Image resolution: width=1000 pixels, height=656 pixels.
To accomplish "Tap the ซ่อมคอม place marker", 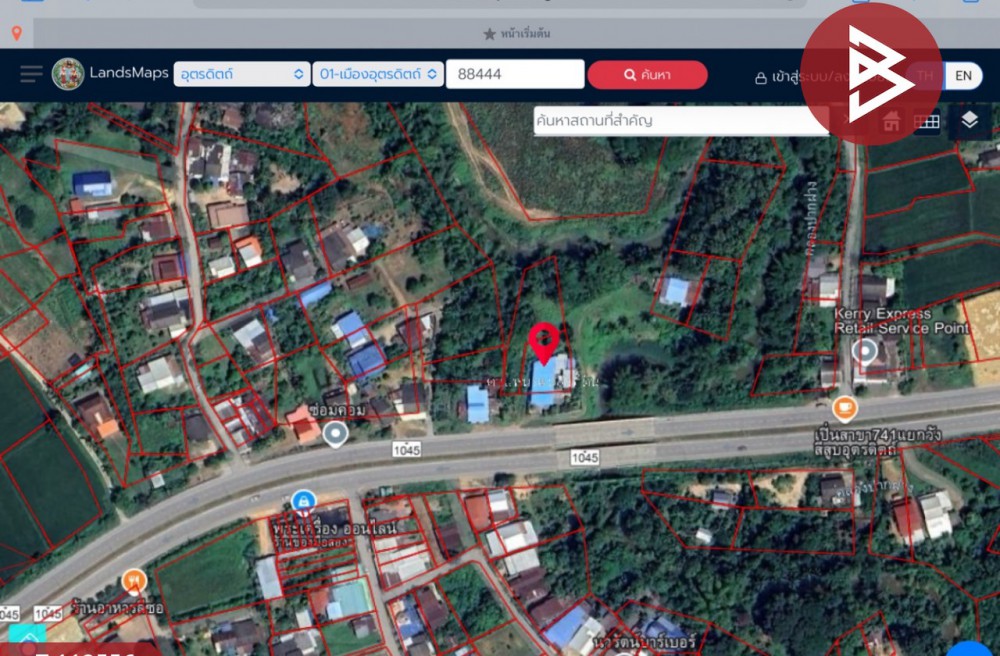I will 335,433.
